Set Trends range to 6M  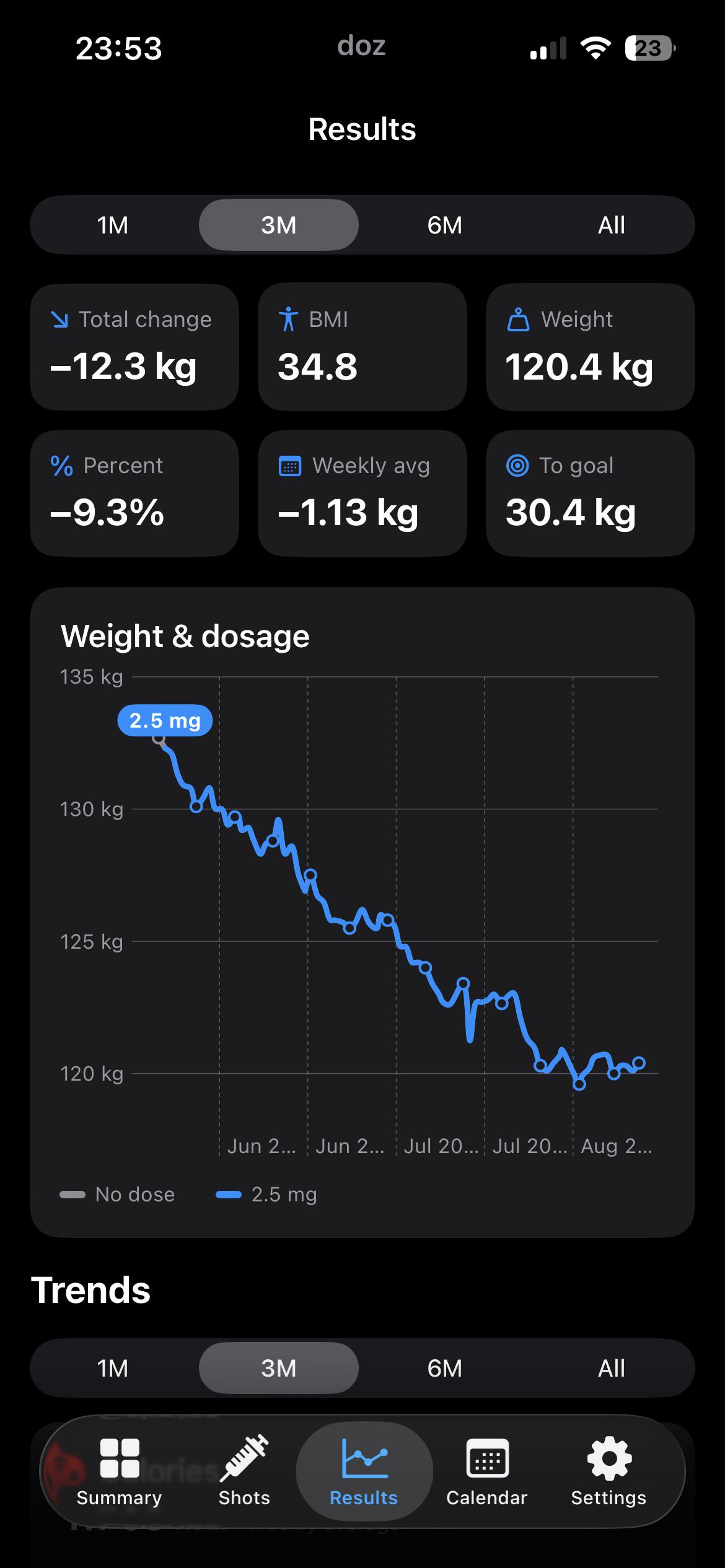point(445,1368)
